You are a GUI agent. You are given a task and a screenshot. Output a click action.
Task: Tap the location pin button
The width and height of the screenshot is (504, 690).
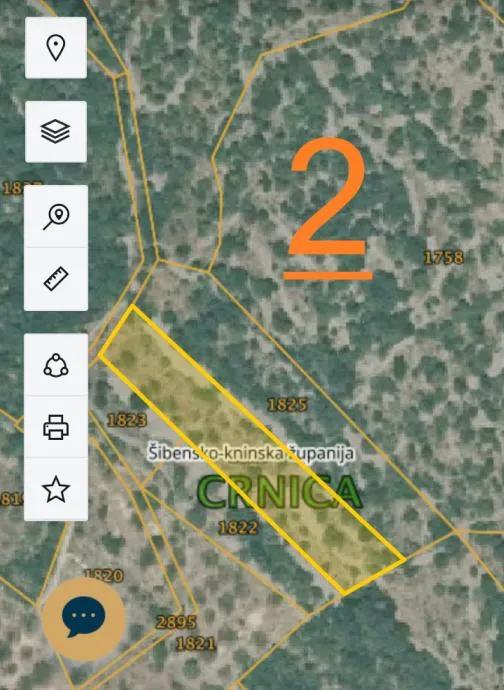[56, 48]
